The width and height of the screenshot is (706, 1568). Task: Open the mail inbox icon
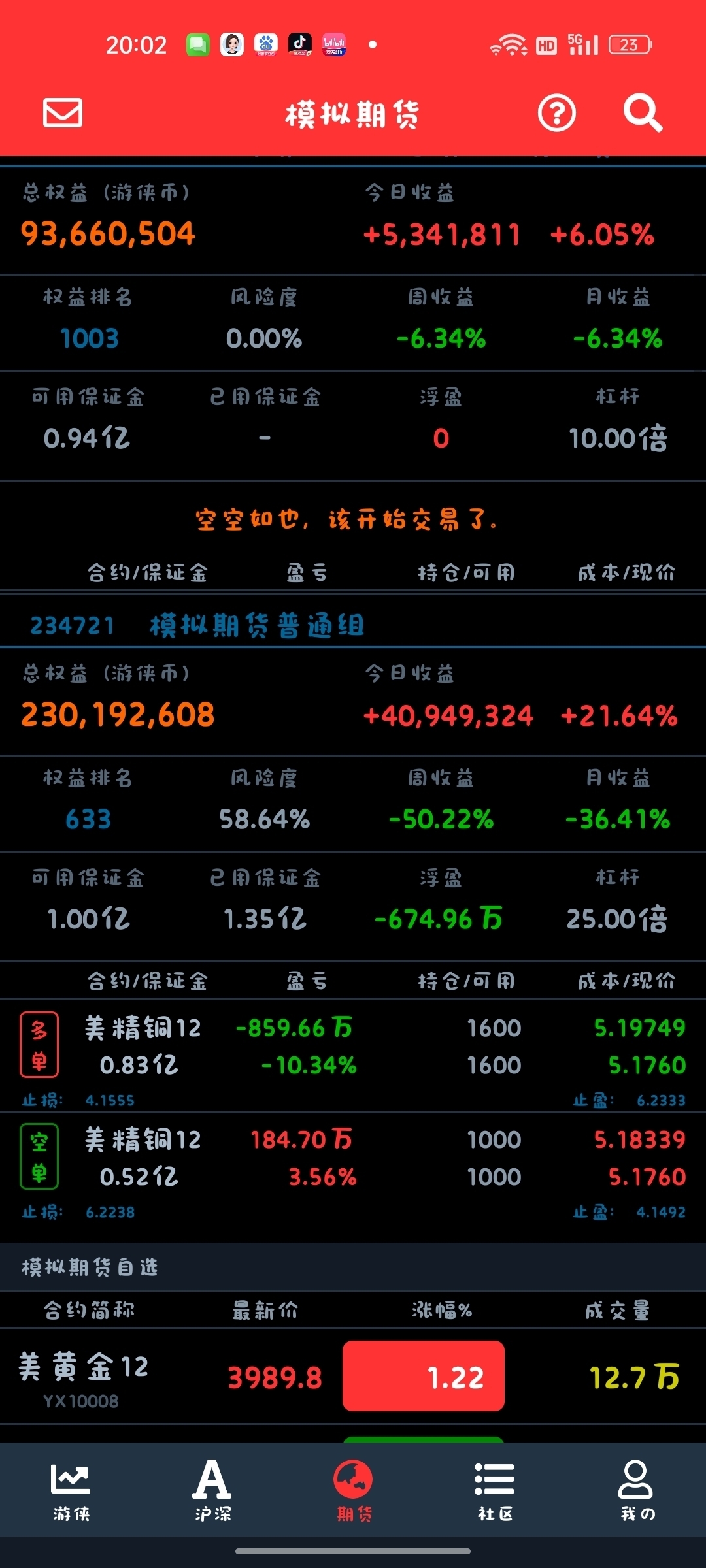coord(63,112)
